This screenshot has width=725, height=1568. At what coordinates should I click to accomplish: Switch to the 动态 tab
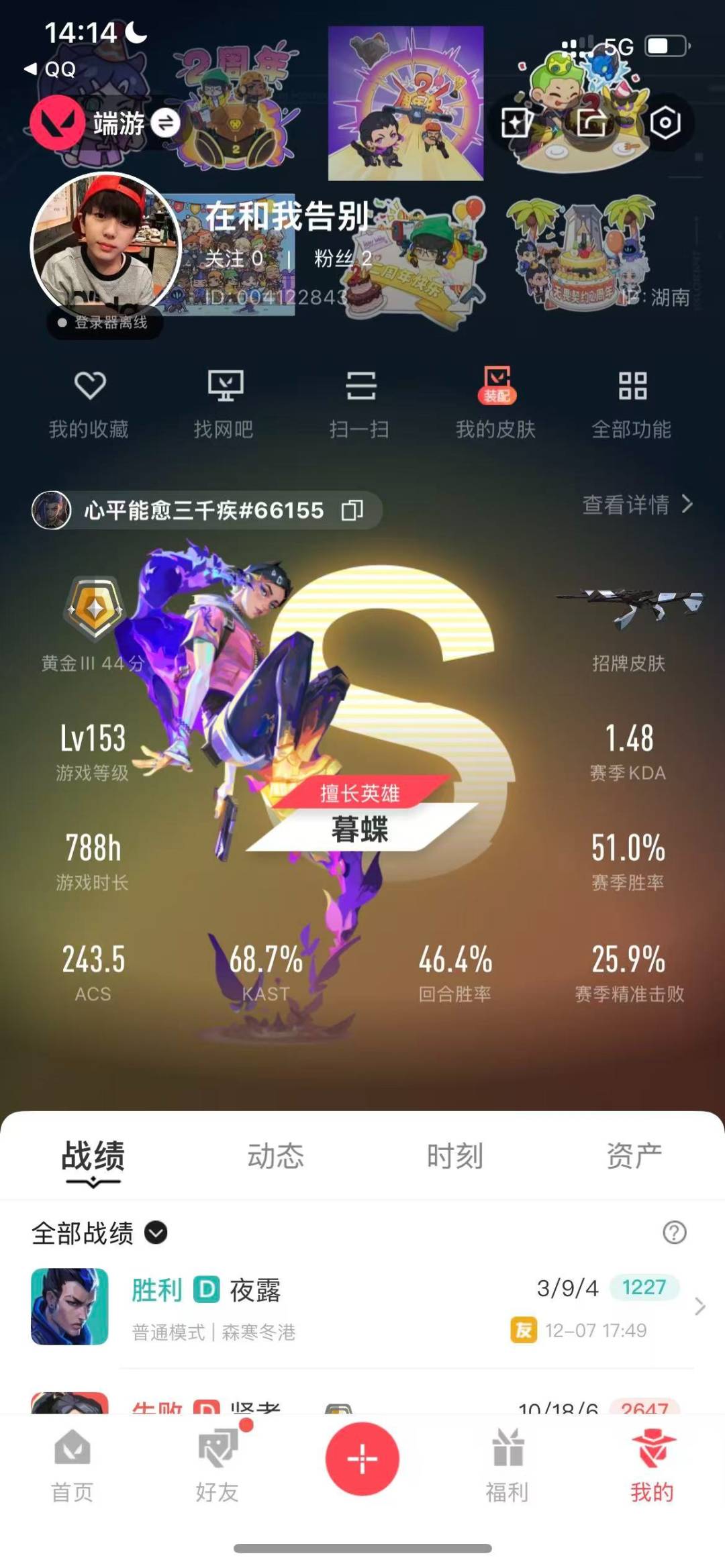[275, 1156]
